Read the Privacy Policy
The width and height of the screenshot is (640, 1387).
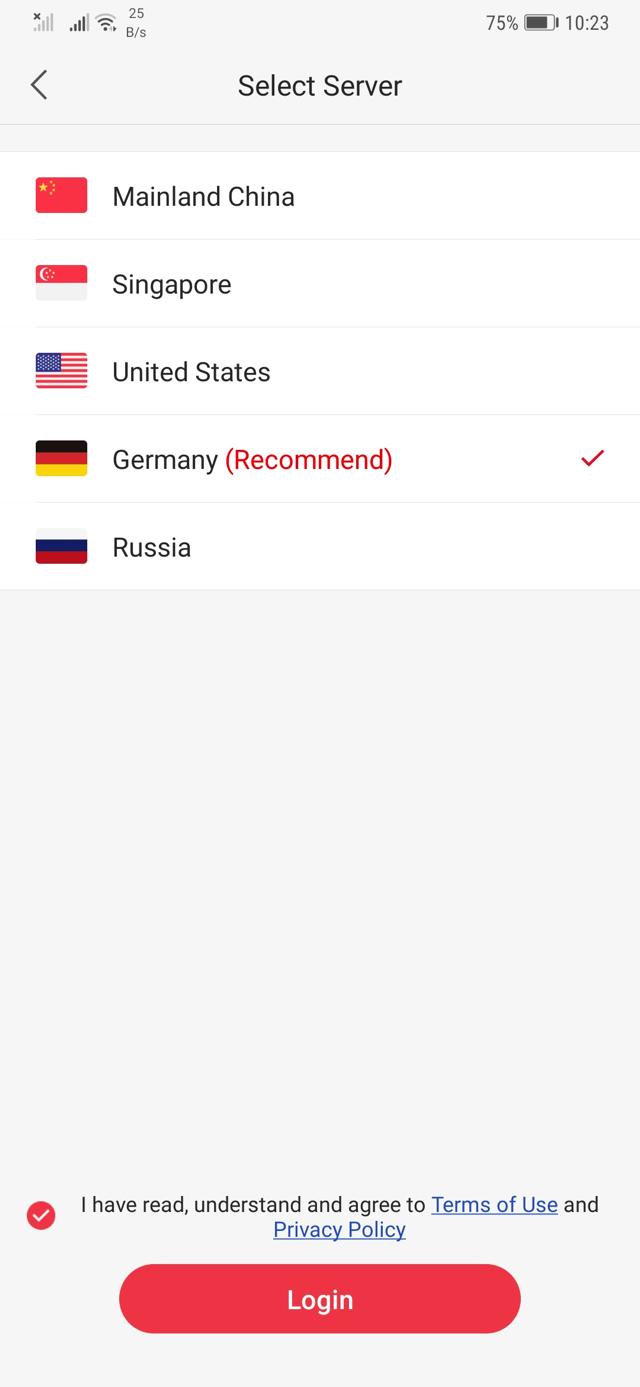(339, 1230)
